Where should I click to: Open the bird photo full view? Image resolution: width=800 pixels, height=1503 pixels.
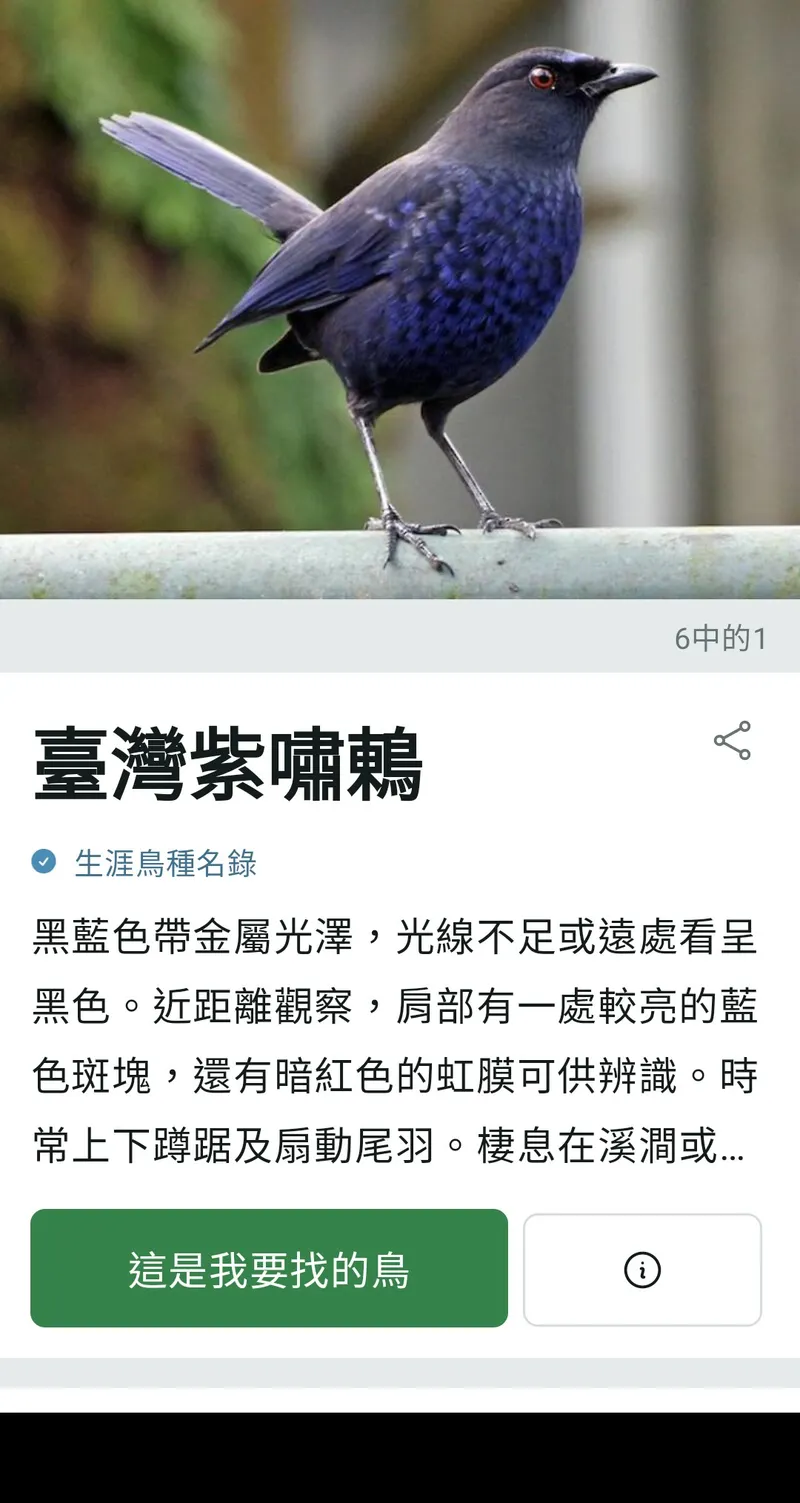tap(400, 300)
